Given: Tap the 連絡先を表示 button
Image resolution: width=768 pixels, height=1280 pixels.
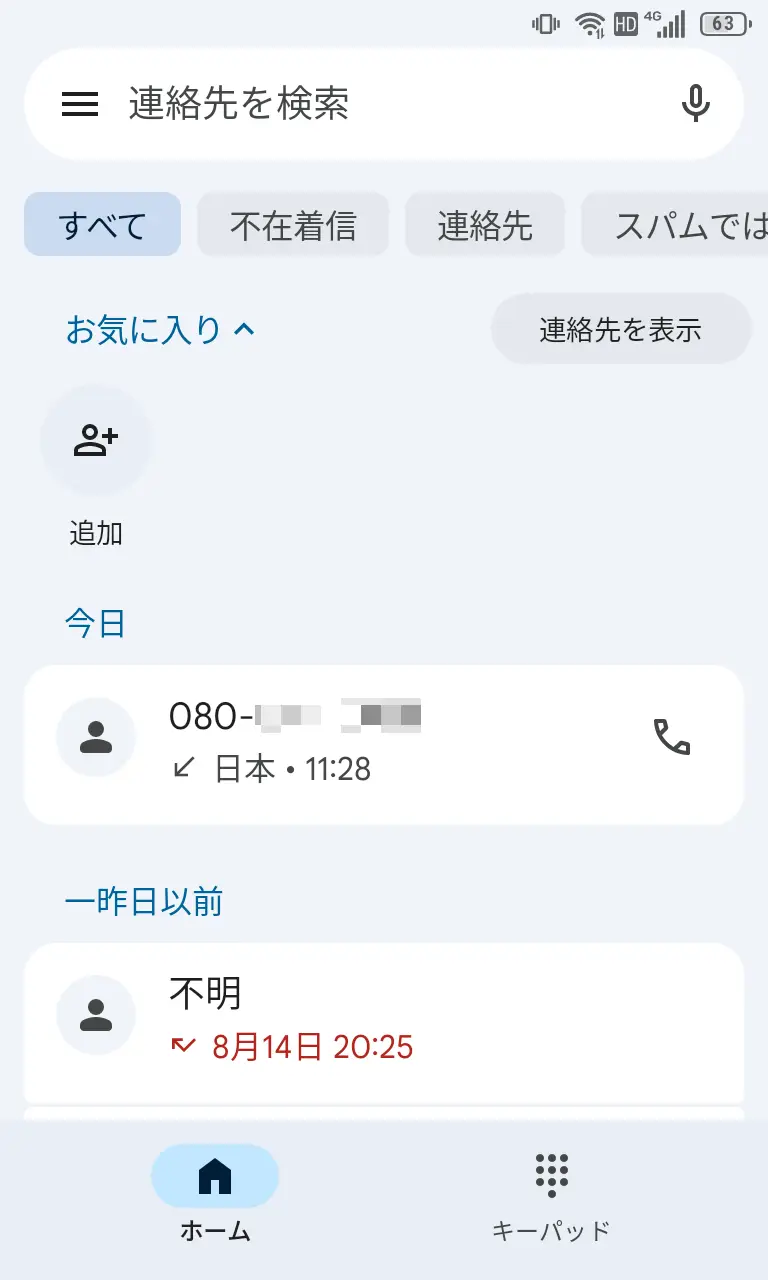Looking at the screenshot, I should (620, 329).
